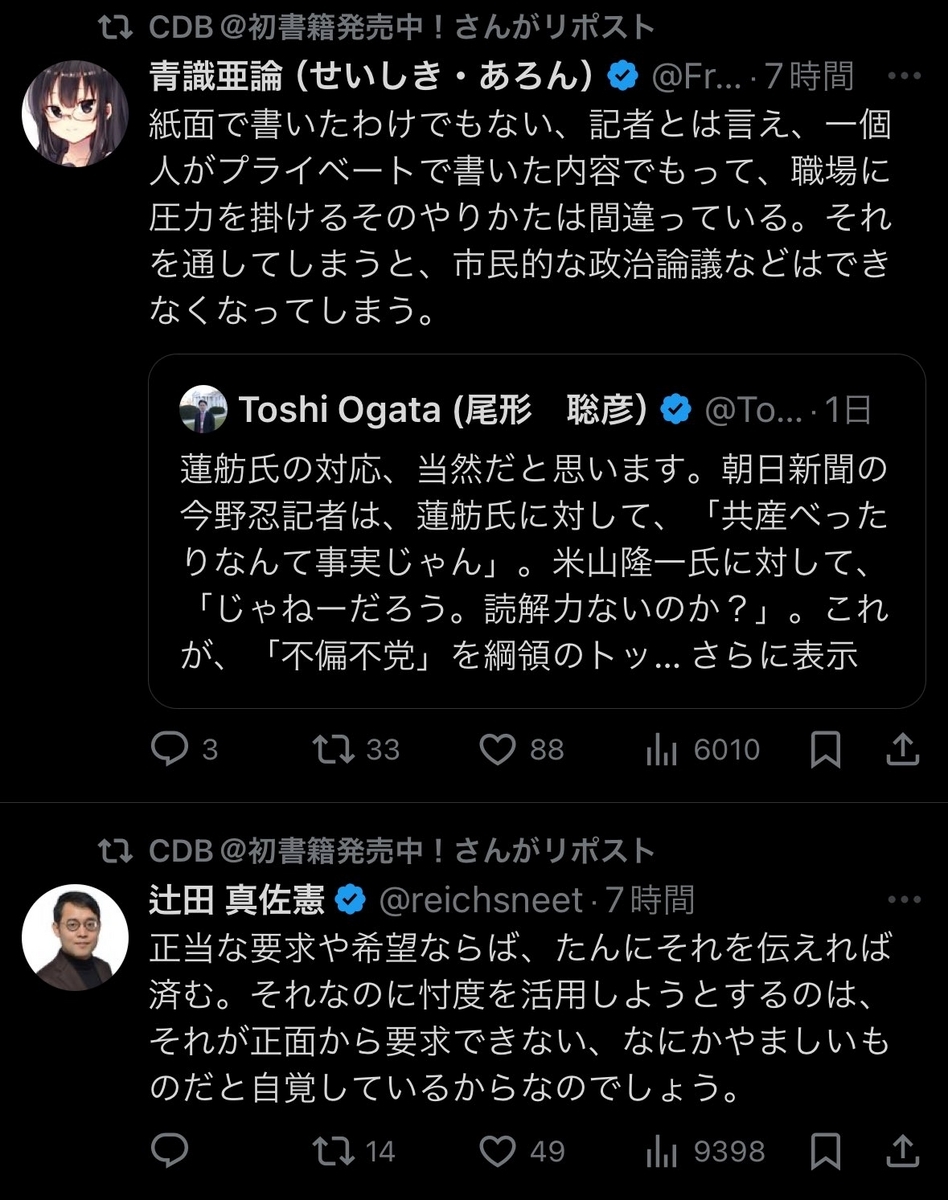948x1200 pixels.
Task: Bookmark 青識亜論's post
Action: tap(824, 749)
